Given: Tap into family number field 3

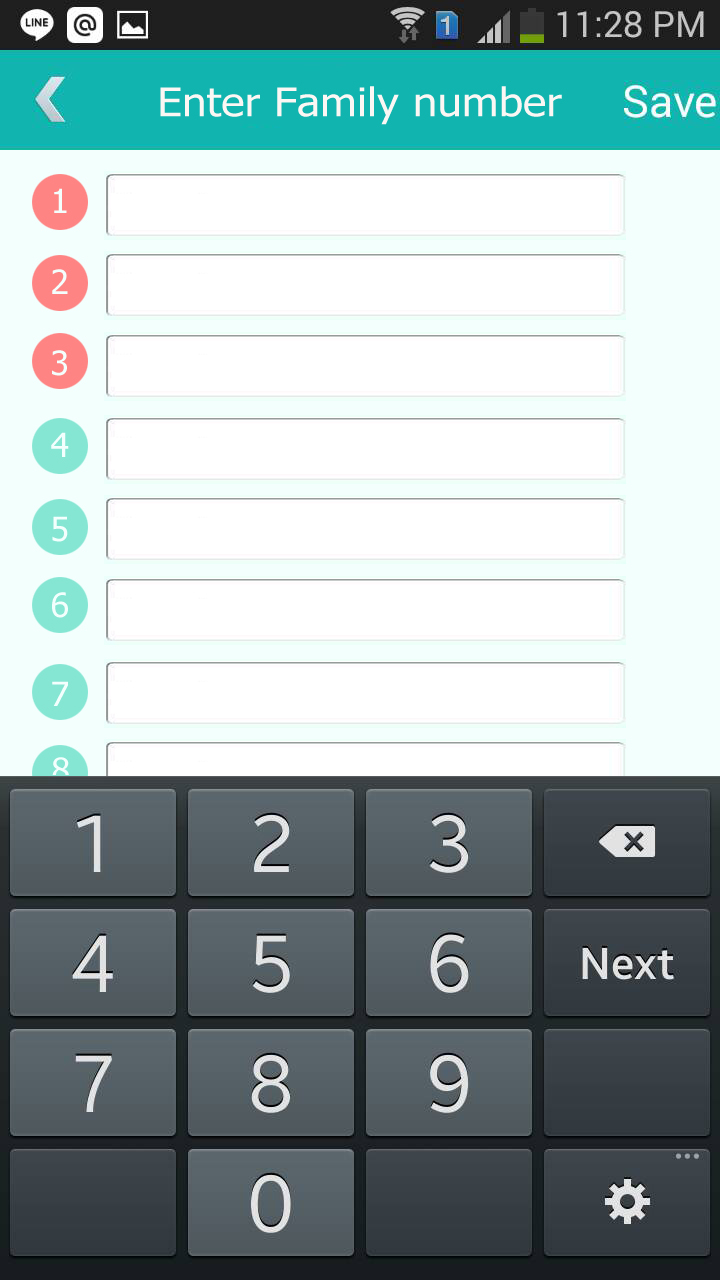Looking at the screenshot, I should tap(365, 366).
